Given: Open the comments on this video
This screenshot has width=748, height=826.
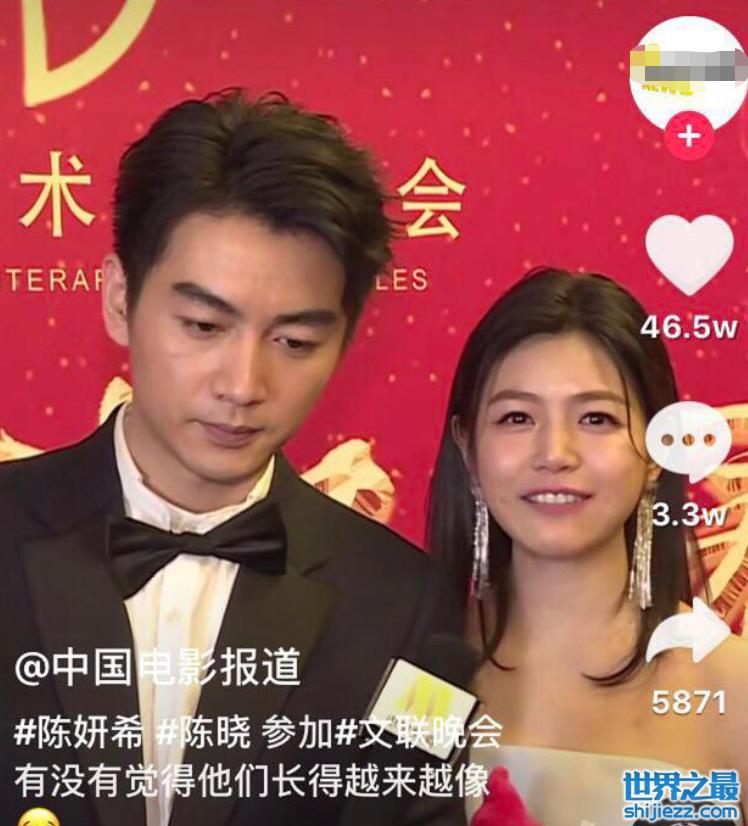Looking at the screenshot, I should (x=688, y=441).
